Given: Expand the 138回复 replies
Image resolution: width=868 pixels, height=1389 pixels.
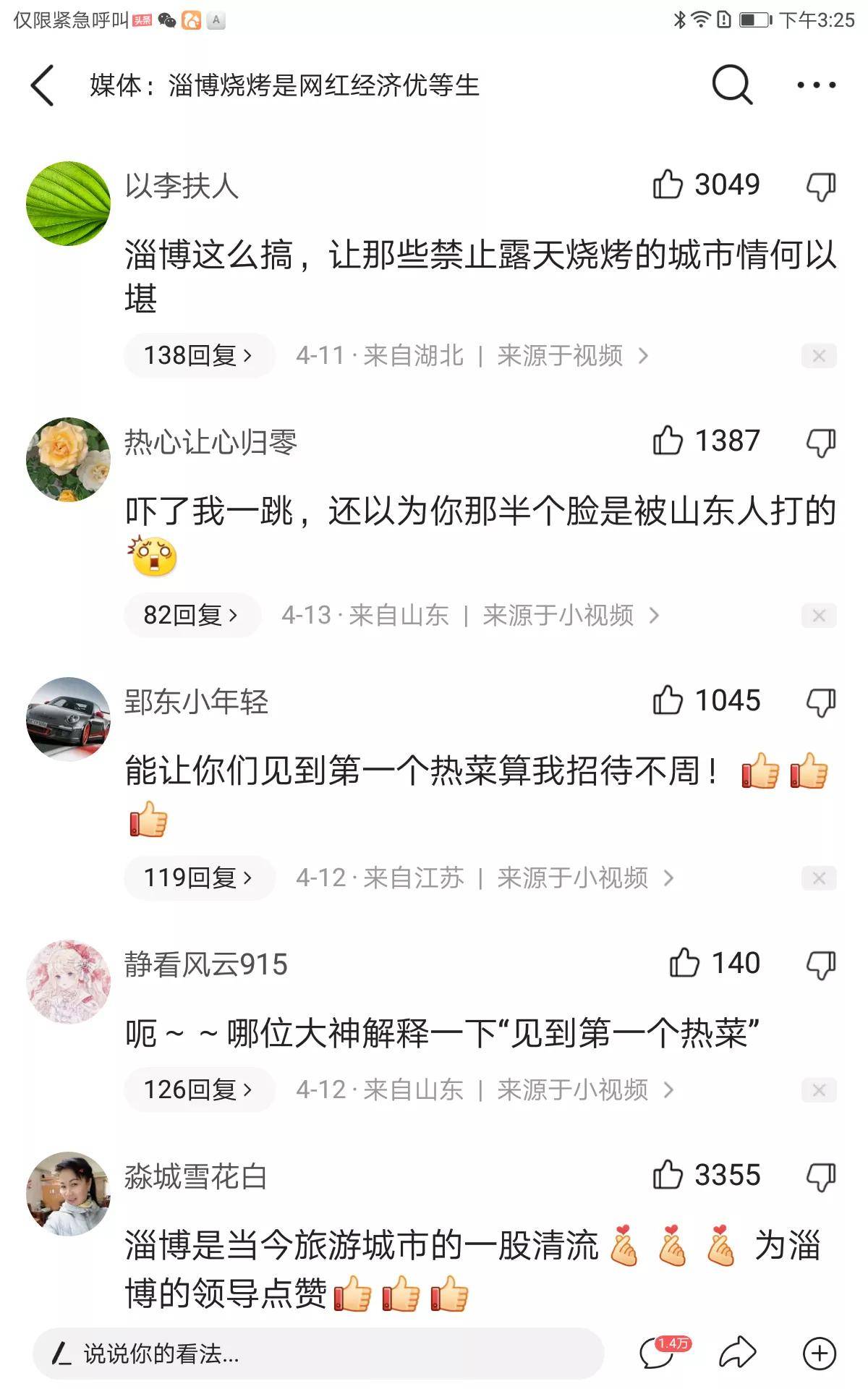Looking at the screenshot, I should (x=198, y=355).
